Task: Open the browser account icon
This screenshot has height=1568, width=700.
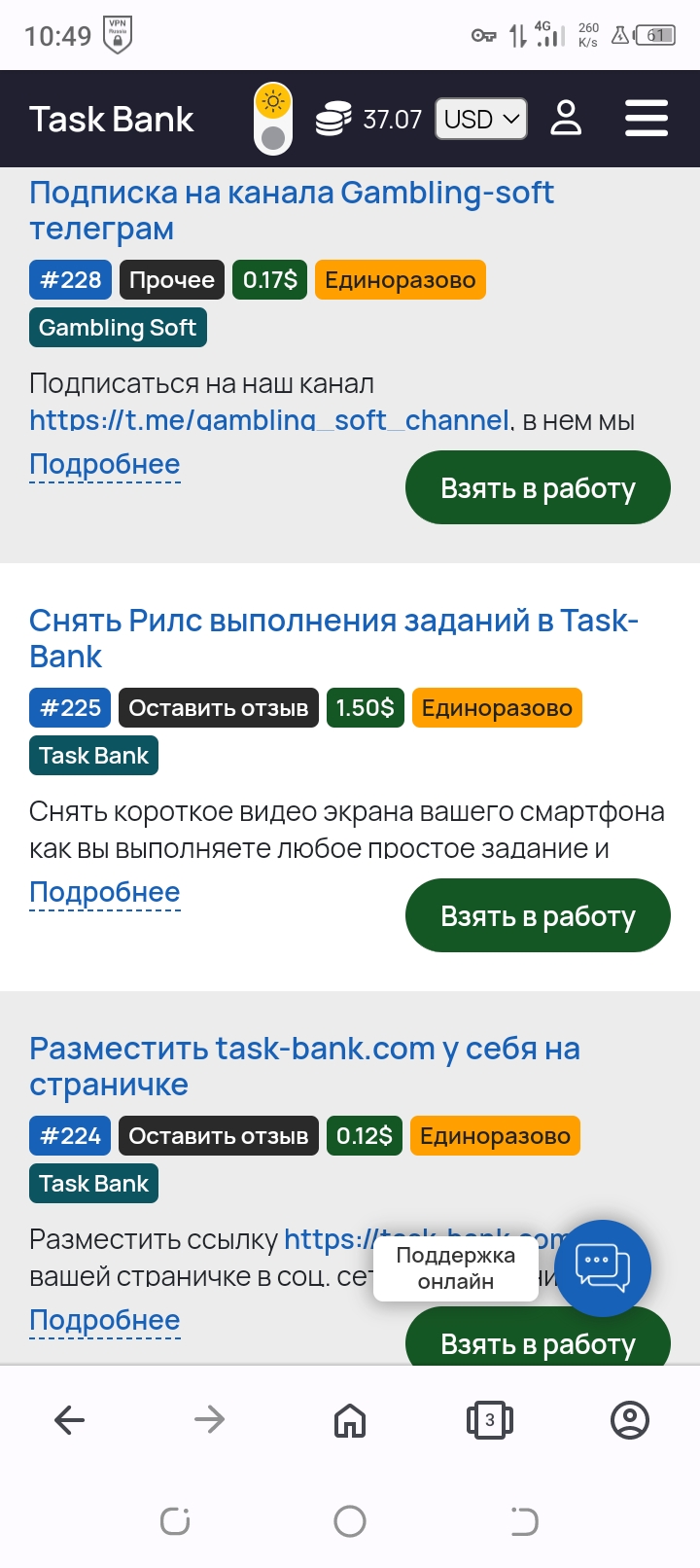Action: (630, 1420)
